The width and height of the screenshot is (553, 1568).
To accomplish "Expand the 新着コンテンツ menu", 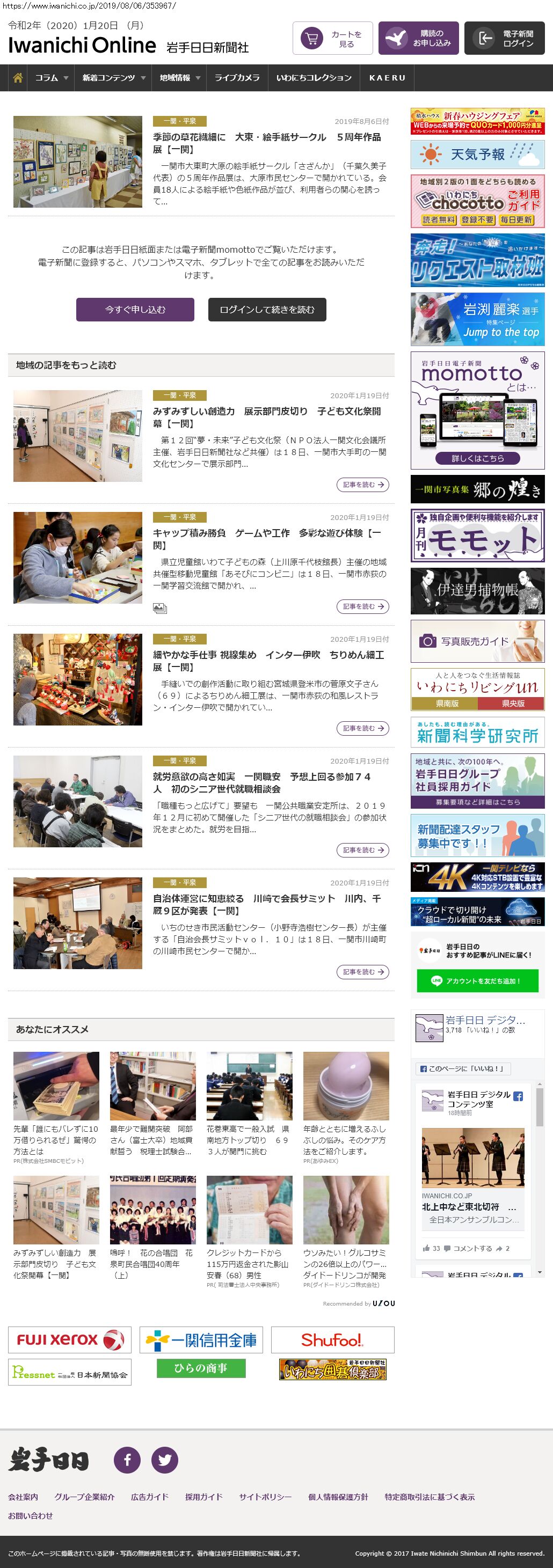I will pyautogui.click(x=113, y=78).
